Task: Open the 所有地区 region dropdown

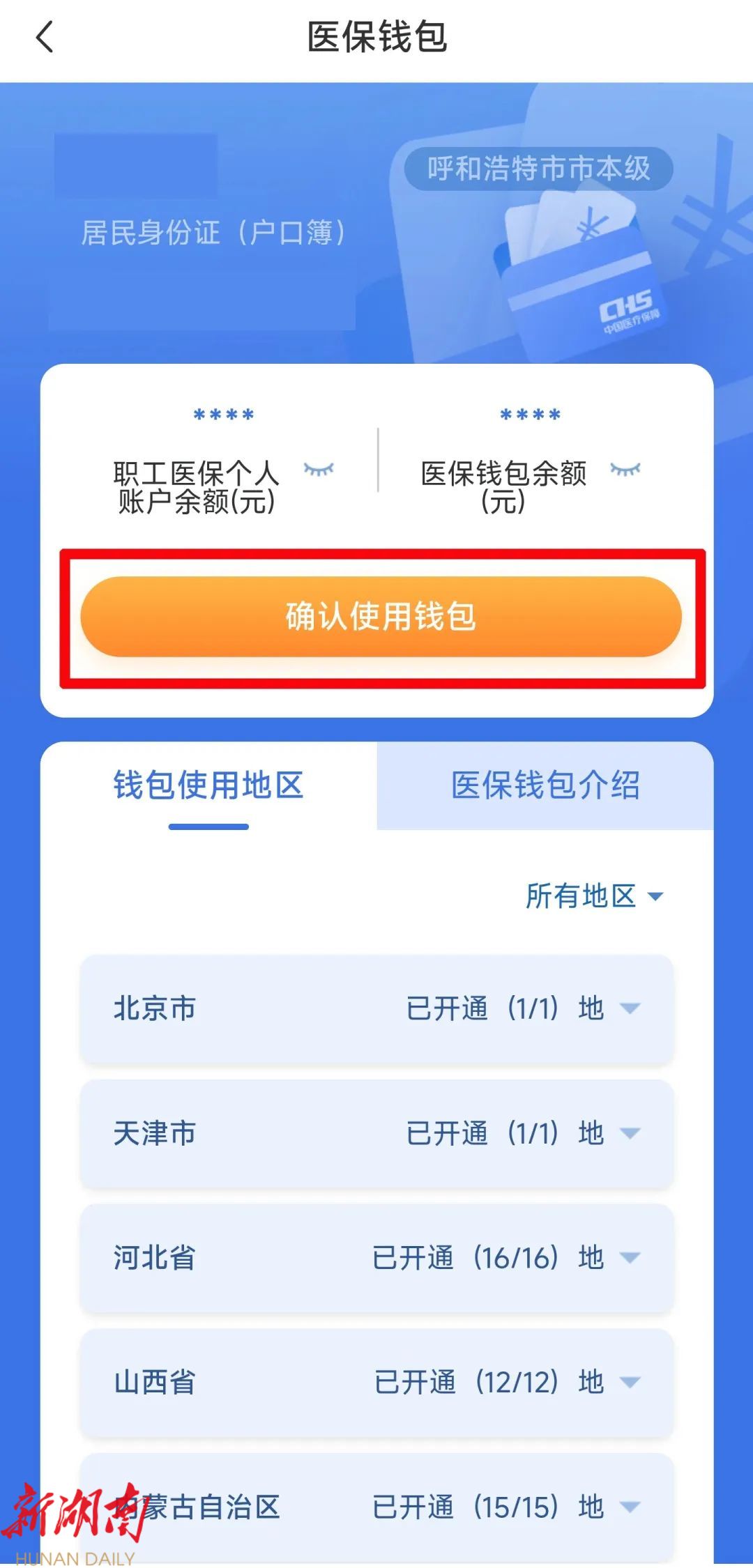Action: [594, 896]
